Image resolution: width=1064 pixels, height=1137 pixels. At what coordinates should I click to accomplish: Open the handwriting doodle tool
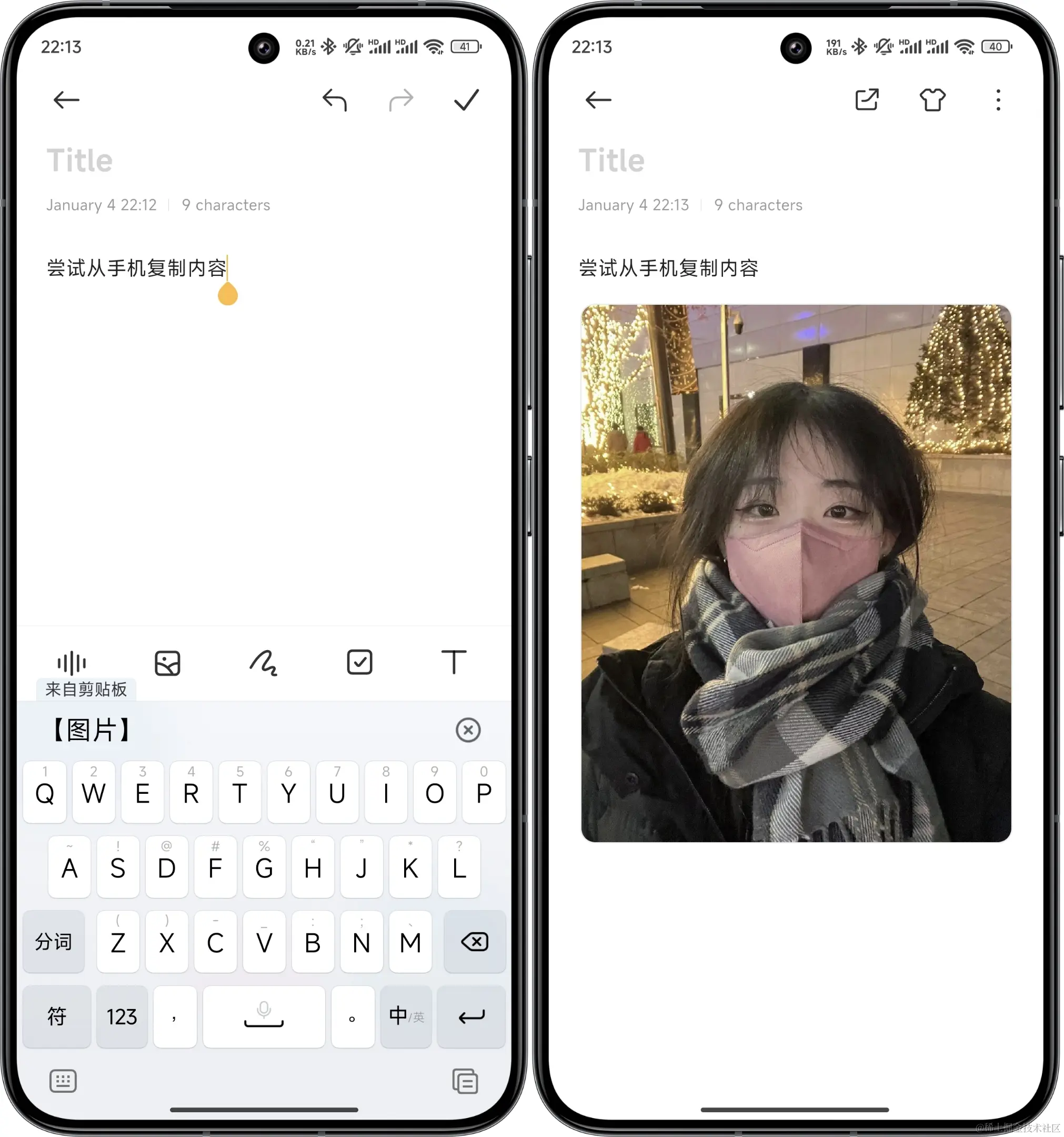point(264,663)
